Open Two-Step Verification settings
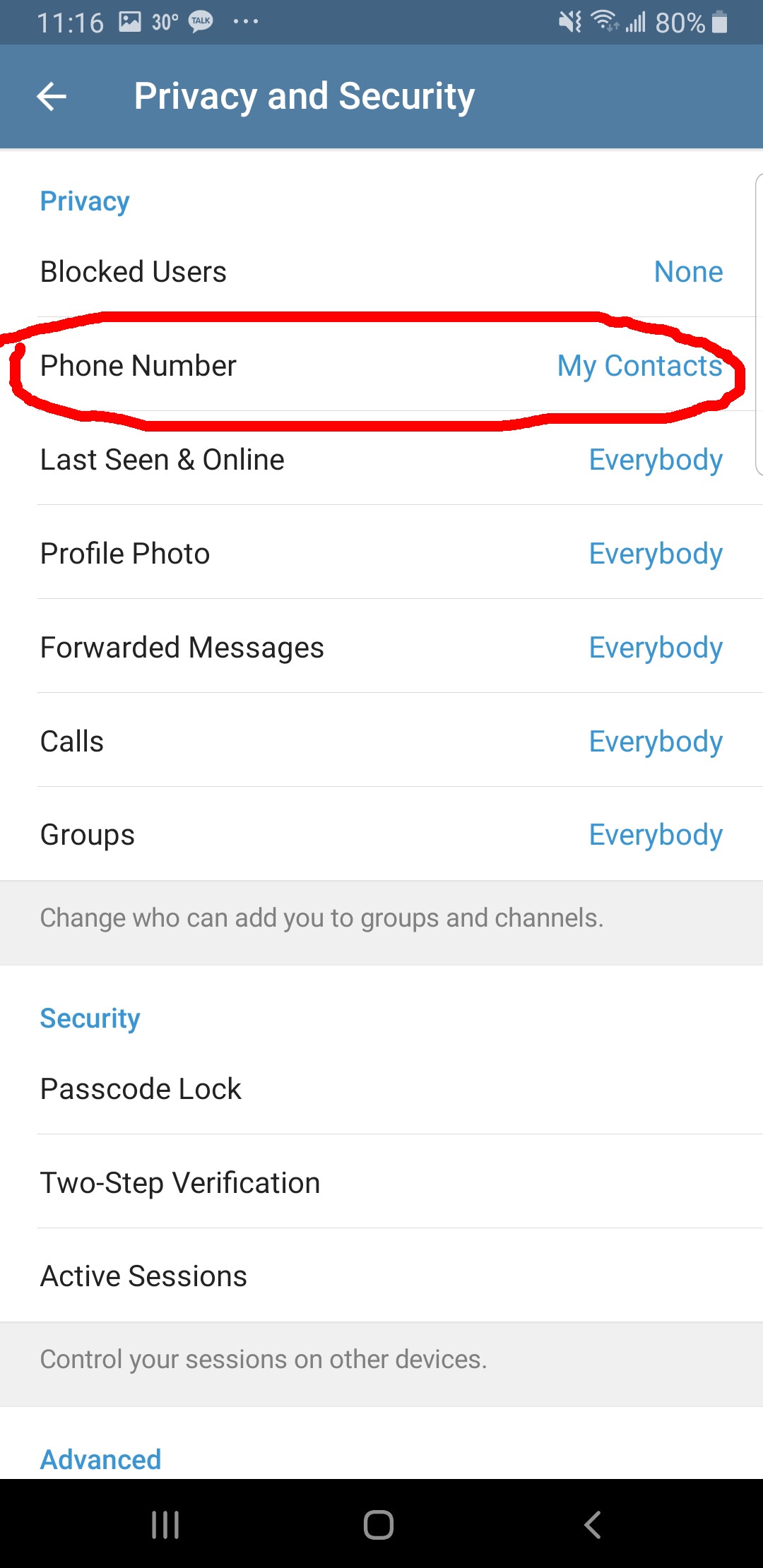Screen dimensions: 763x1568 [381, 1182]
